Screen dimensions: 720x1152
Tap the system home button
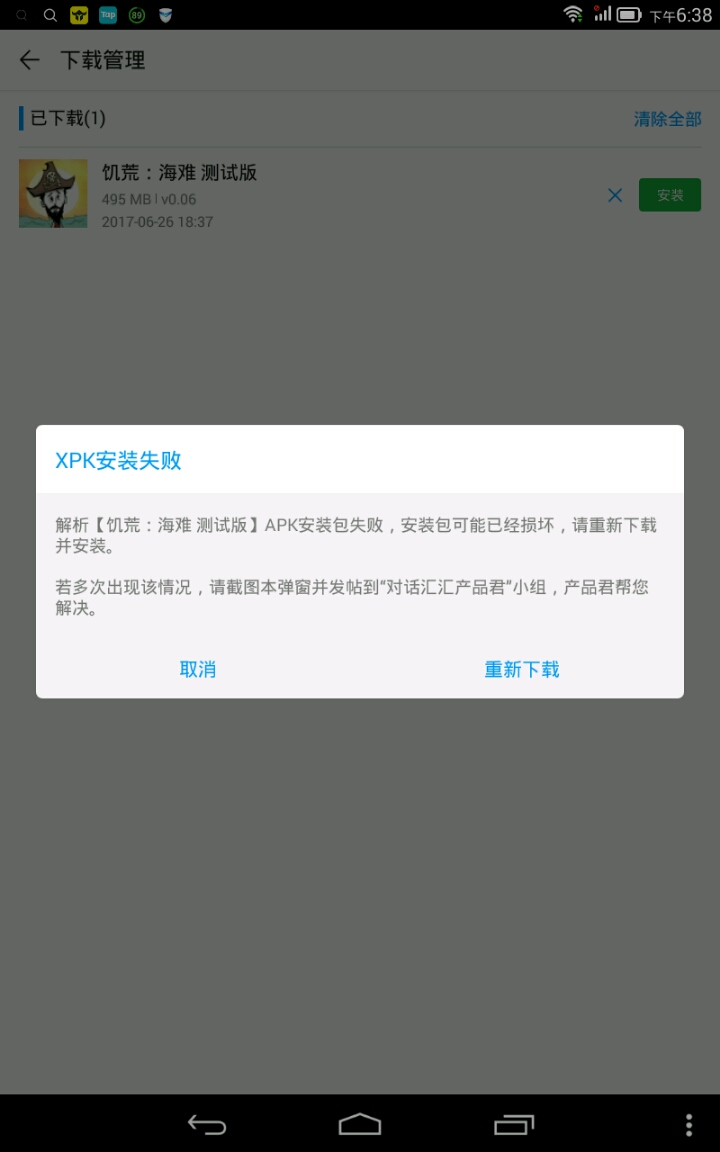[360, 1124]
